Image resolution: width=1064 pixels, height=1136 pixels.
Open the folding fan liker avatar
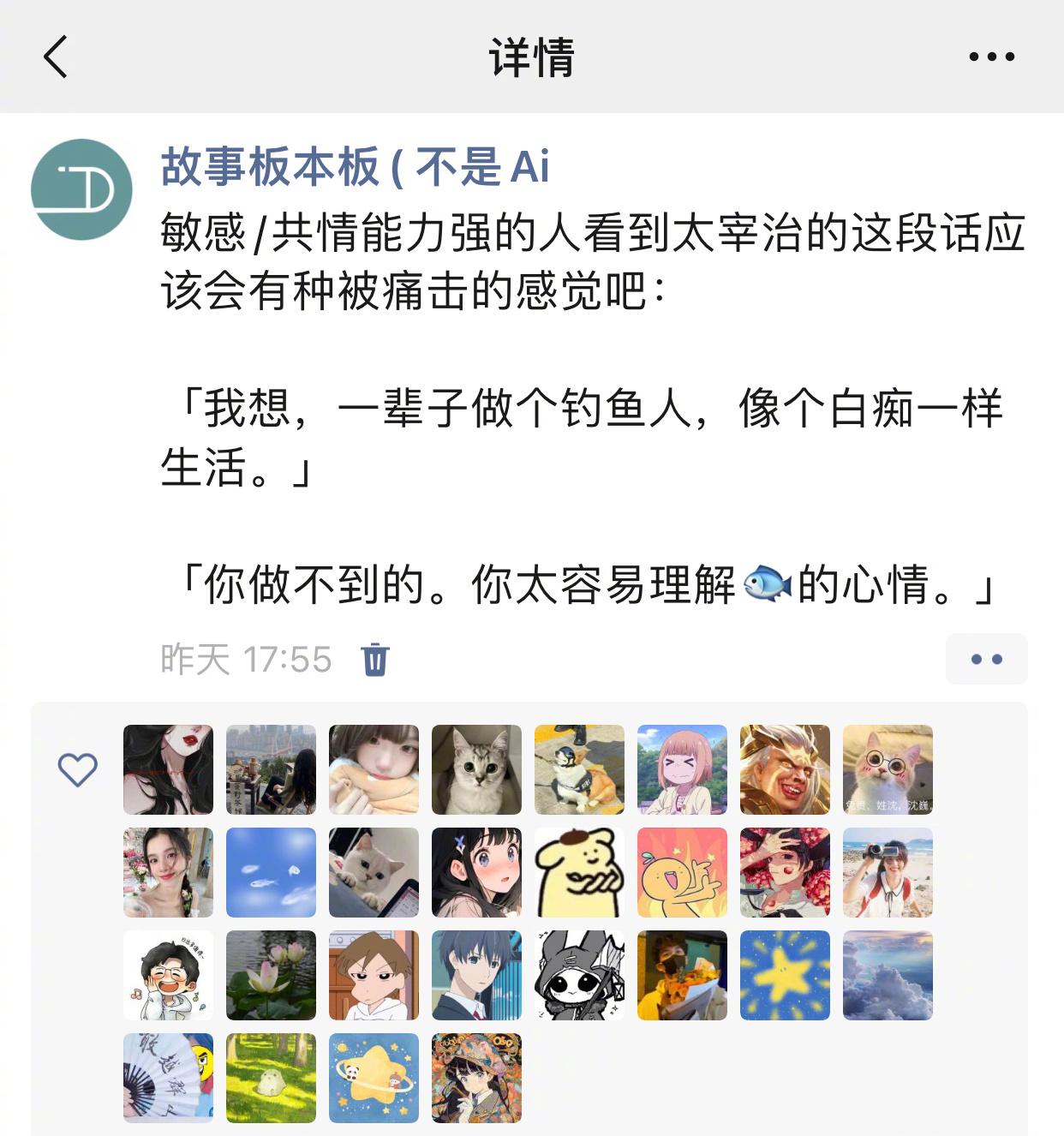[x=168, y=1078]
